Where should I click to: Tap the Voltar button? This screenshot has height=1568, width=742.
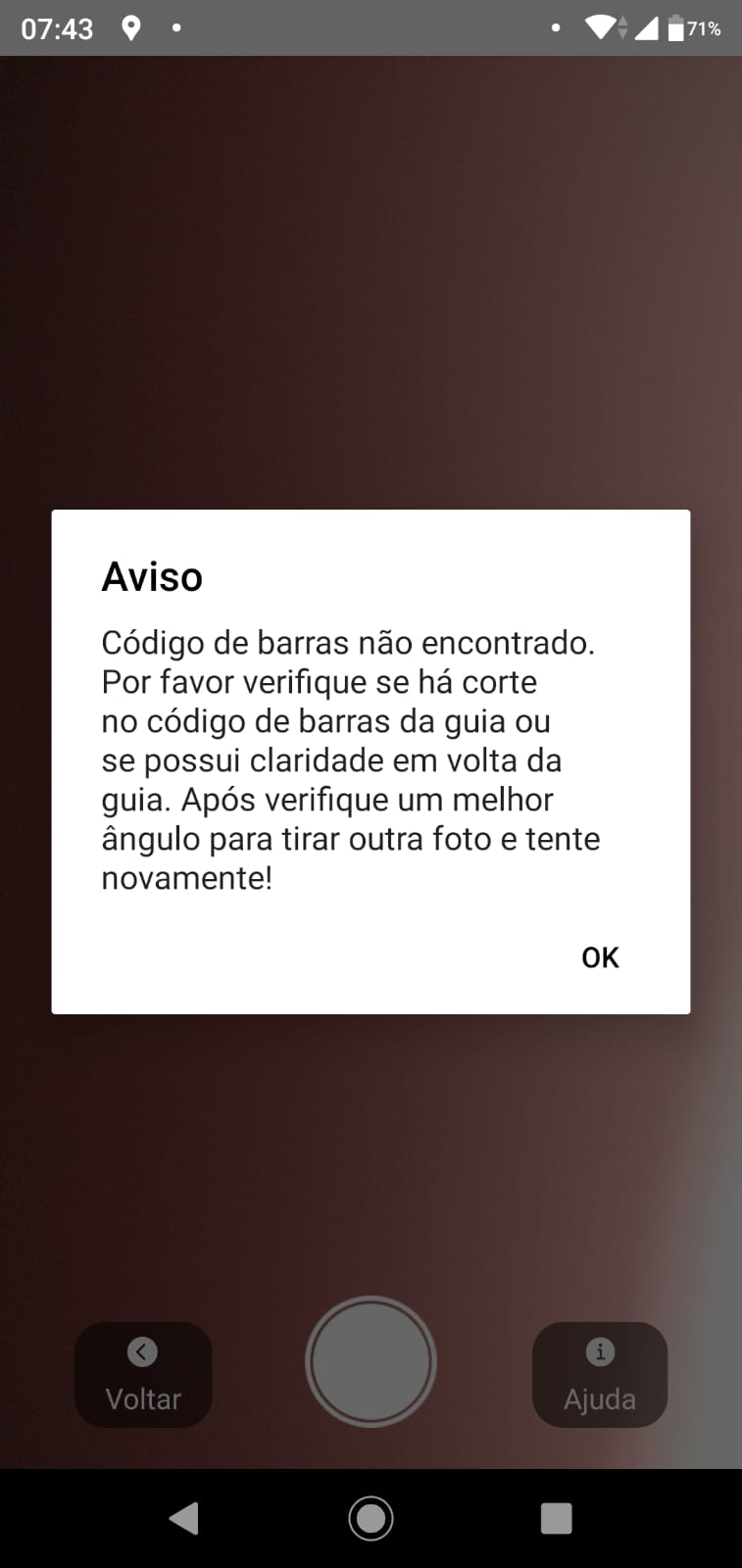click(x=143, y=1375)
